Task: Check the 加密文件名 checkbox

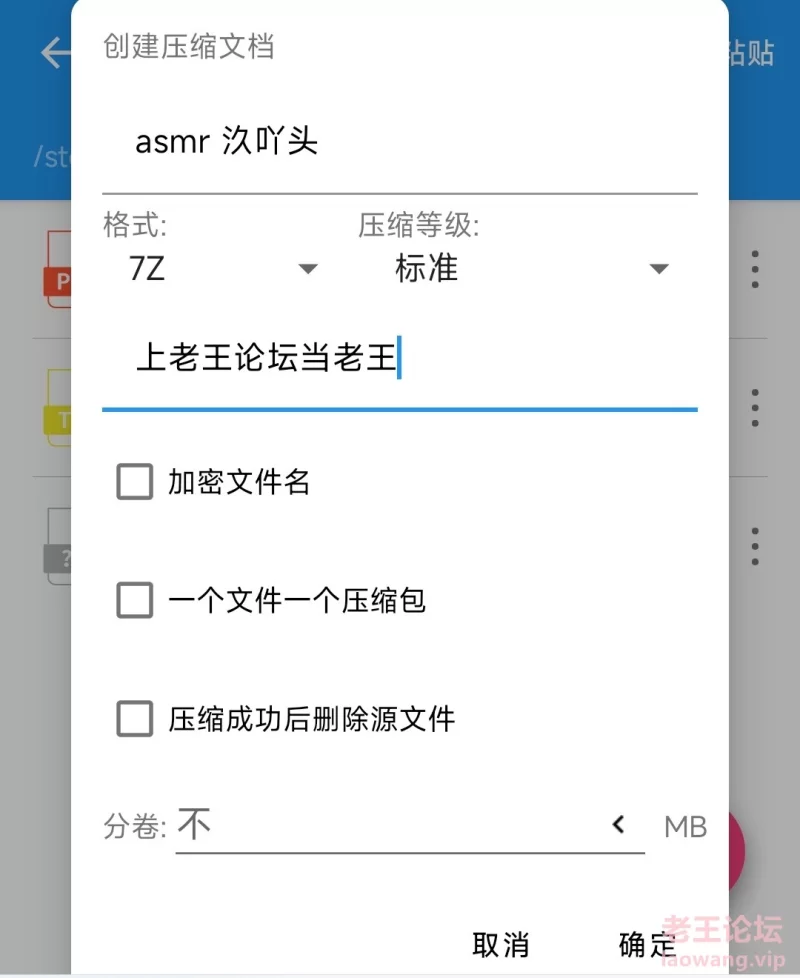Action: tap(135, 482)
